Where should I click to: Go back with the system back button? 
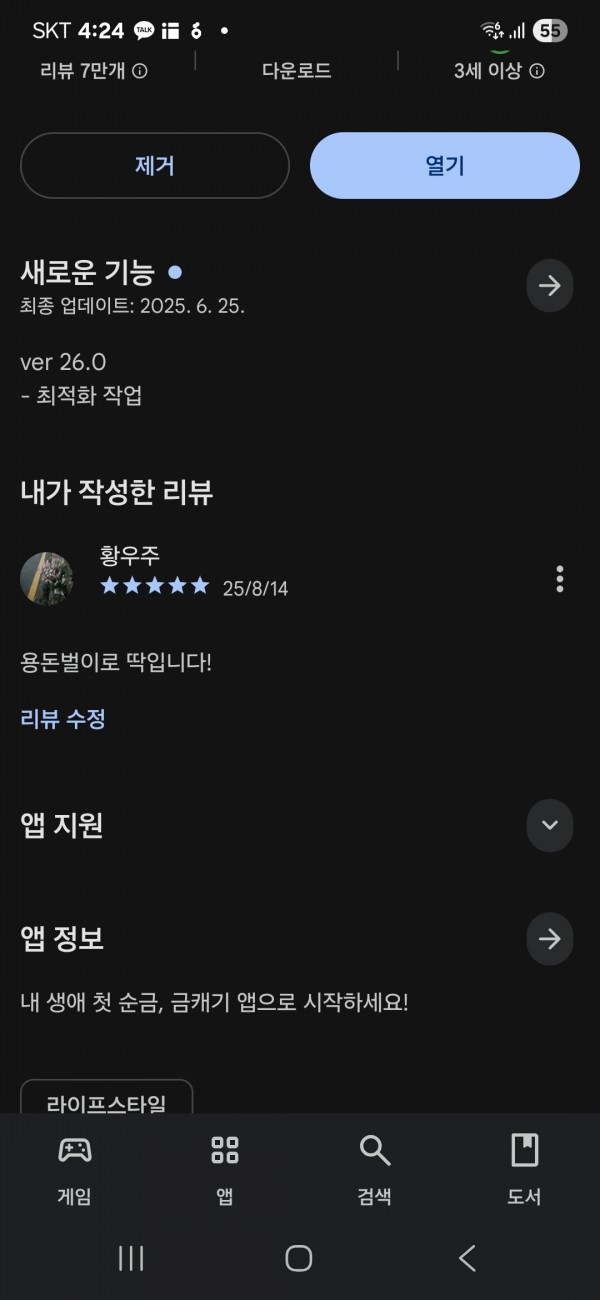point(467,1258)
